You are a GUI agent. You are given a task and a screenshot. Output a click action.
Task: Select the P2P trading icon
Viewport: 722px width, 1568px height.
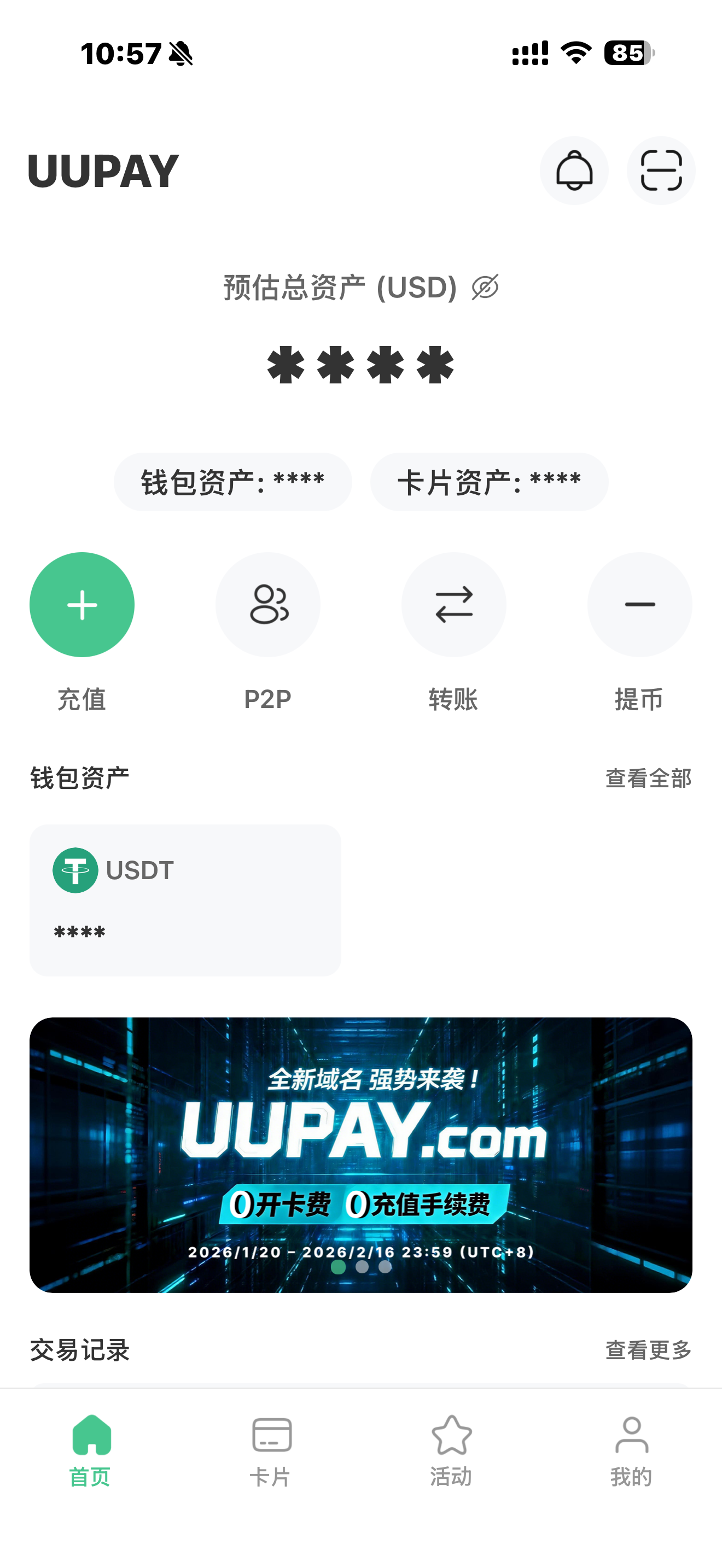pyautogui.click(x=268, y=604)
